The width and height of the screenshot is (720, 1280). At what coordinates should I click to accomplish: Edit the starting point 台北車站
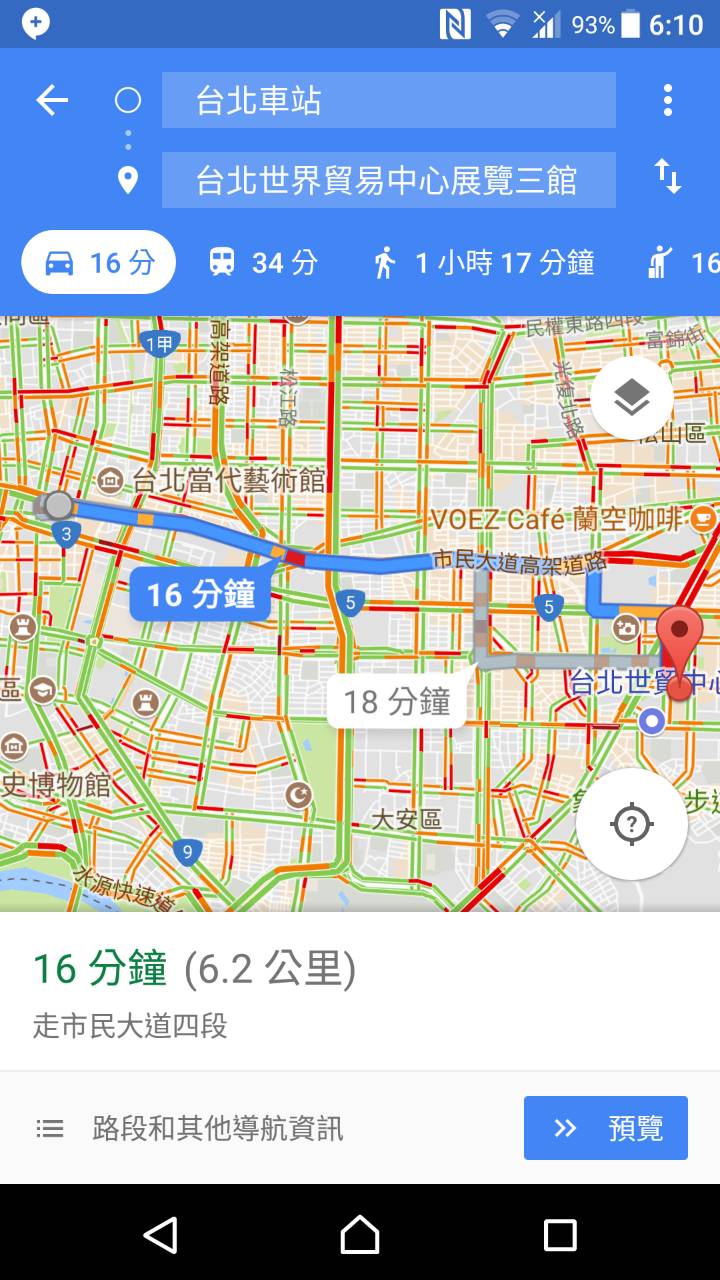[388, 100]
